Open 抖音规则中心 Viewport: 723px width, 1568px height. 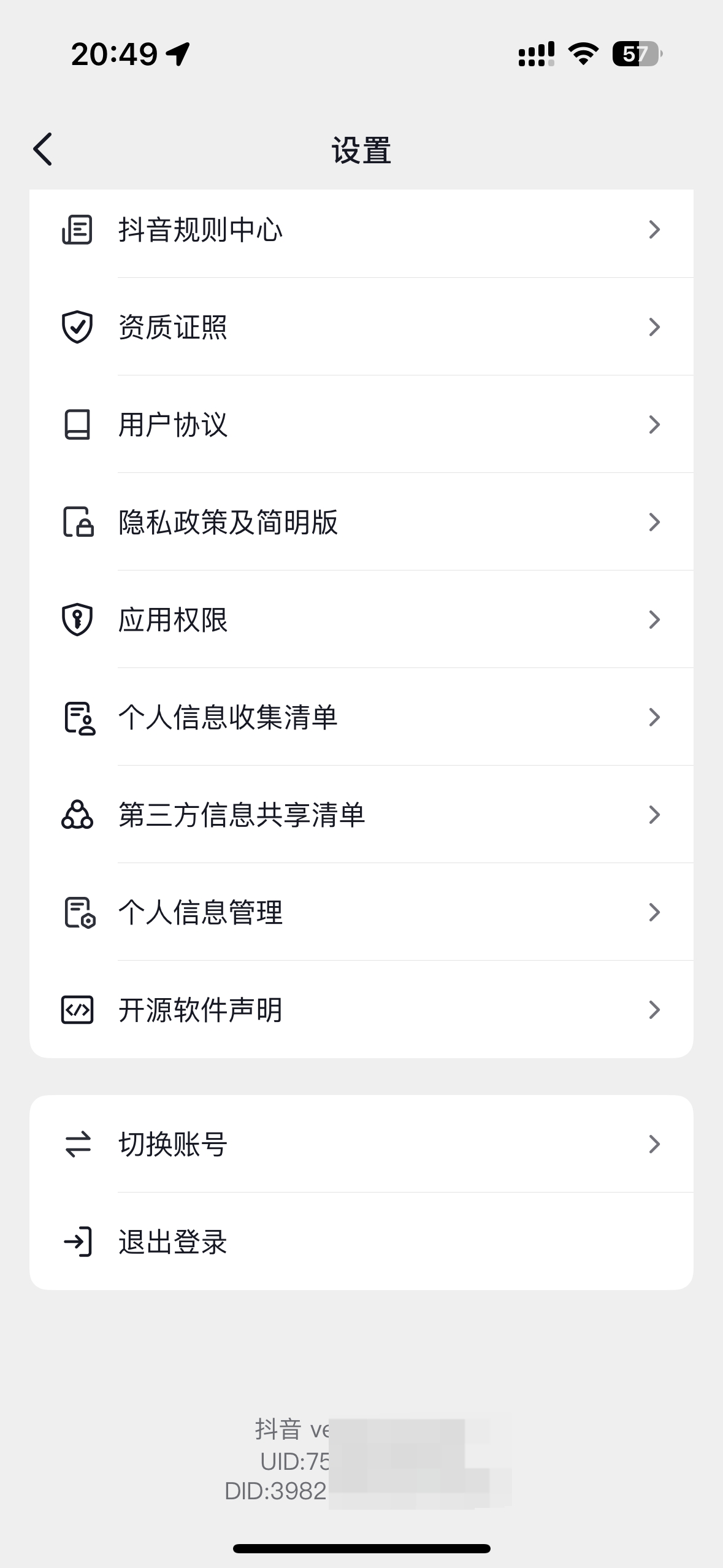point(361,230)
